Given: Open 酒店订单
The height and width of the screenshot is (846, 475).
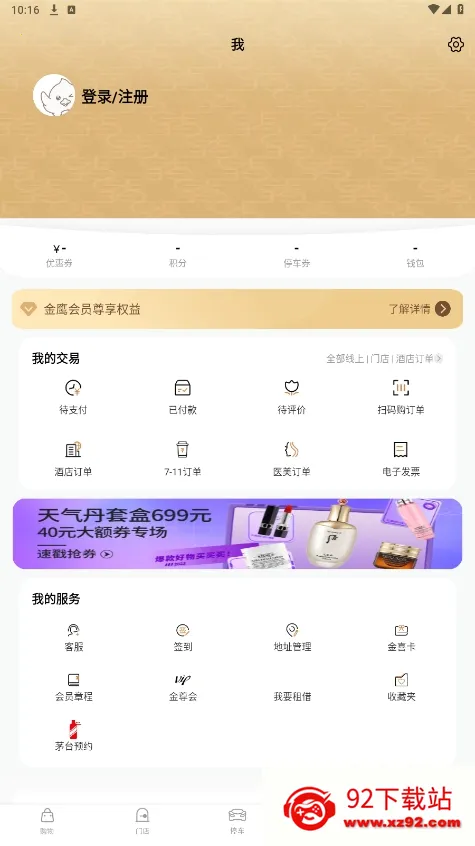Looking at the screenshot, I should point(73,459).
